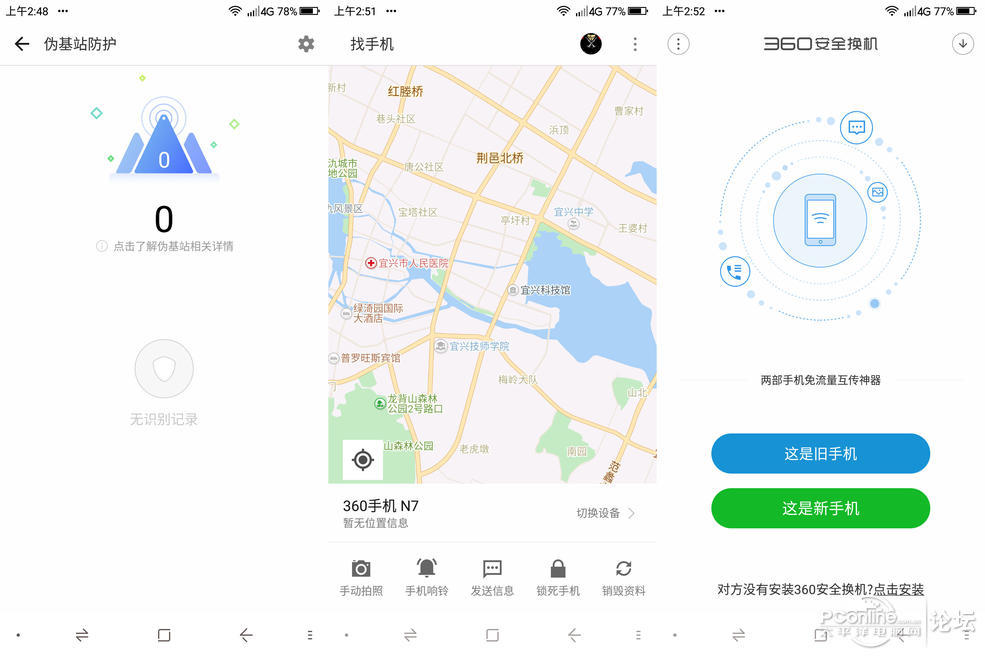Select 锁死手机 to lock phone
Image resolution: width=985 pixels, height=657 pixels.
(558, 578)
